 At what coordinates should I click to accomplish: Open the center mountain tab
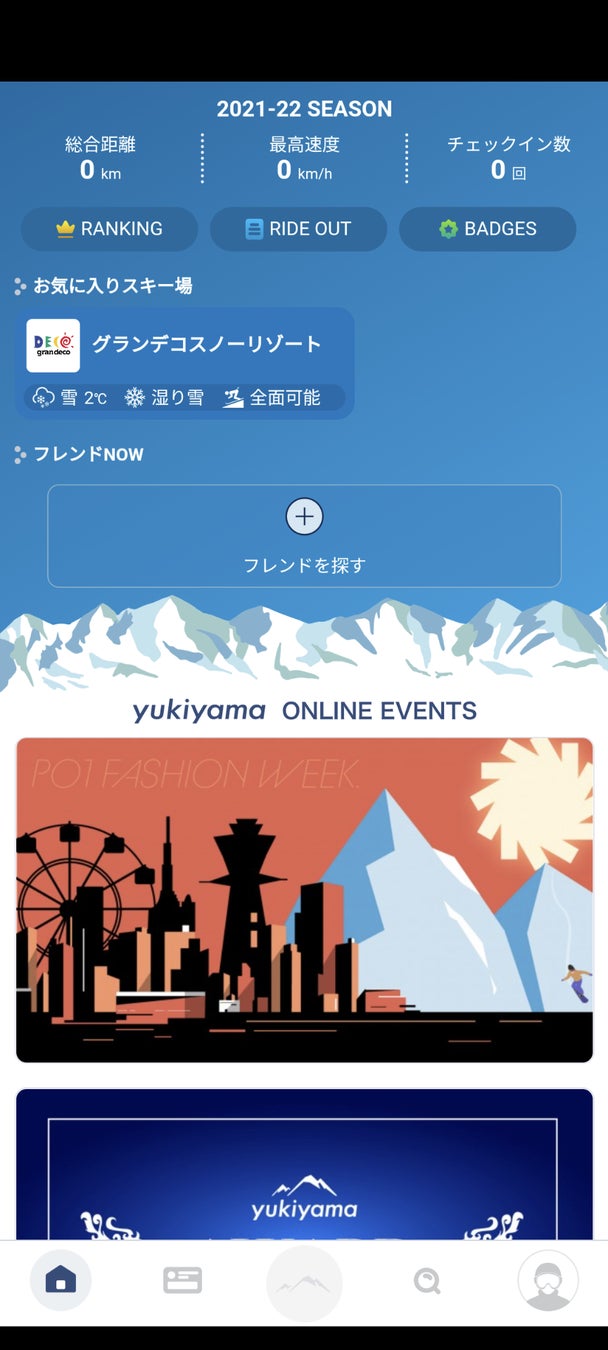304,1283
